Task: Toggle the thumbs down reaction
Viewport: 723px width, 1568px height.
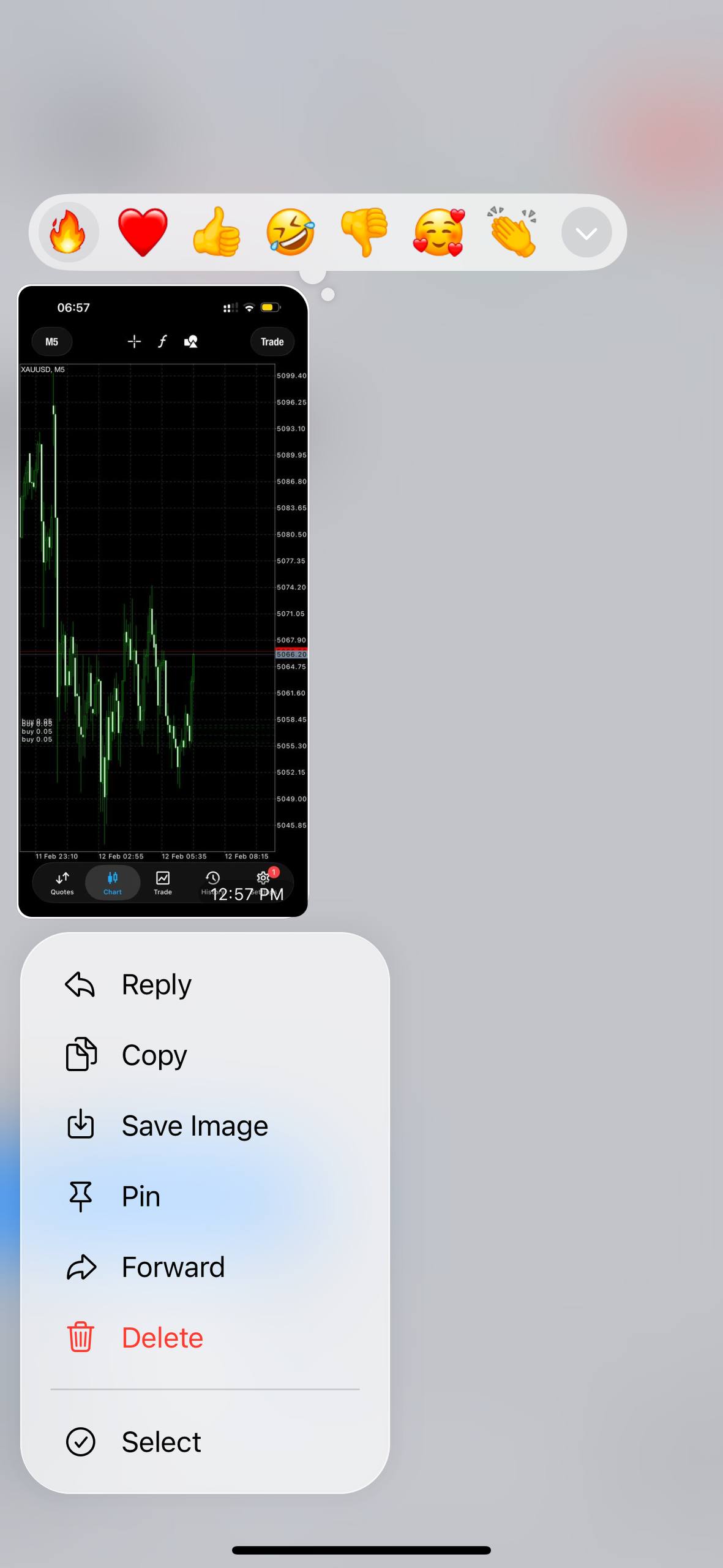Action: coord(364,232)
